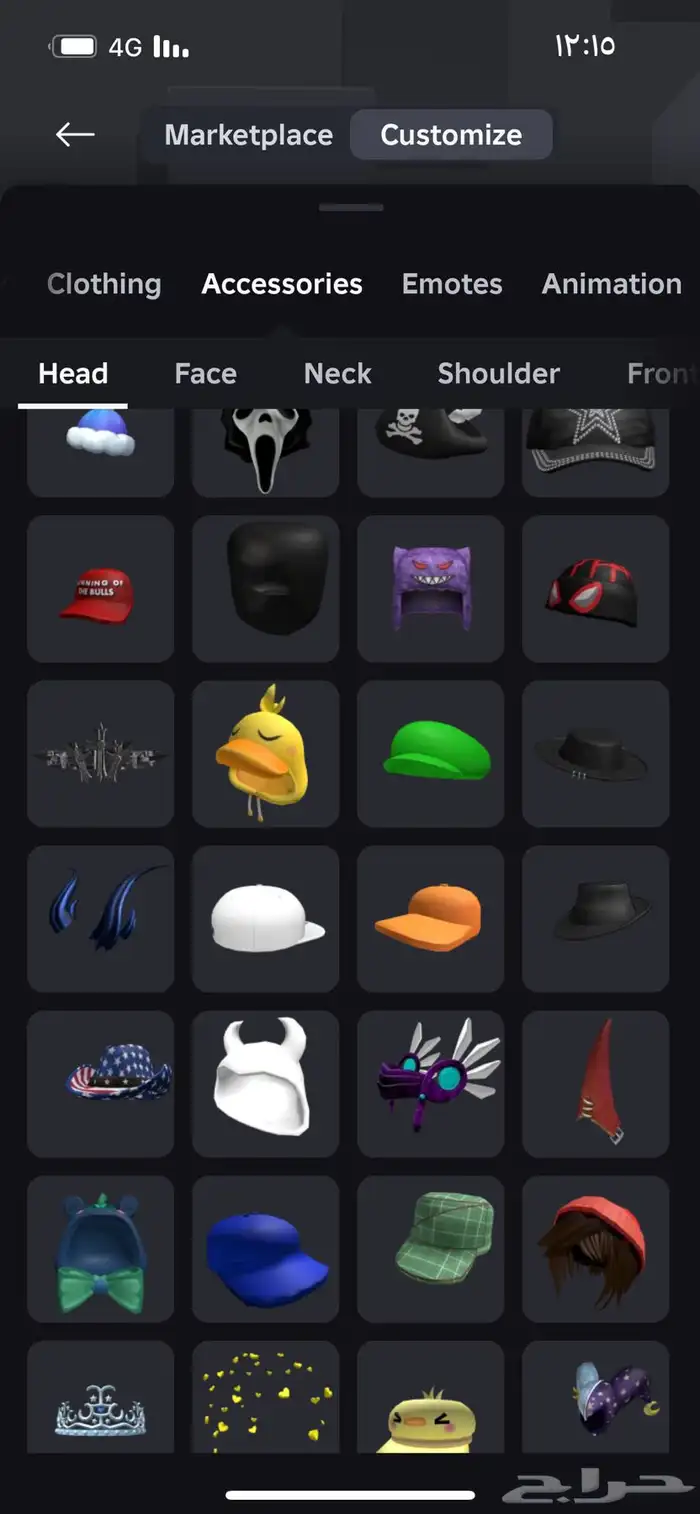Select the red beanie with brown hair

click(595, 1249)
